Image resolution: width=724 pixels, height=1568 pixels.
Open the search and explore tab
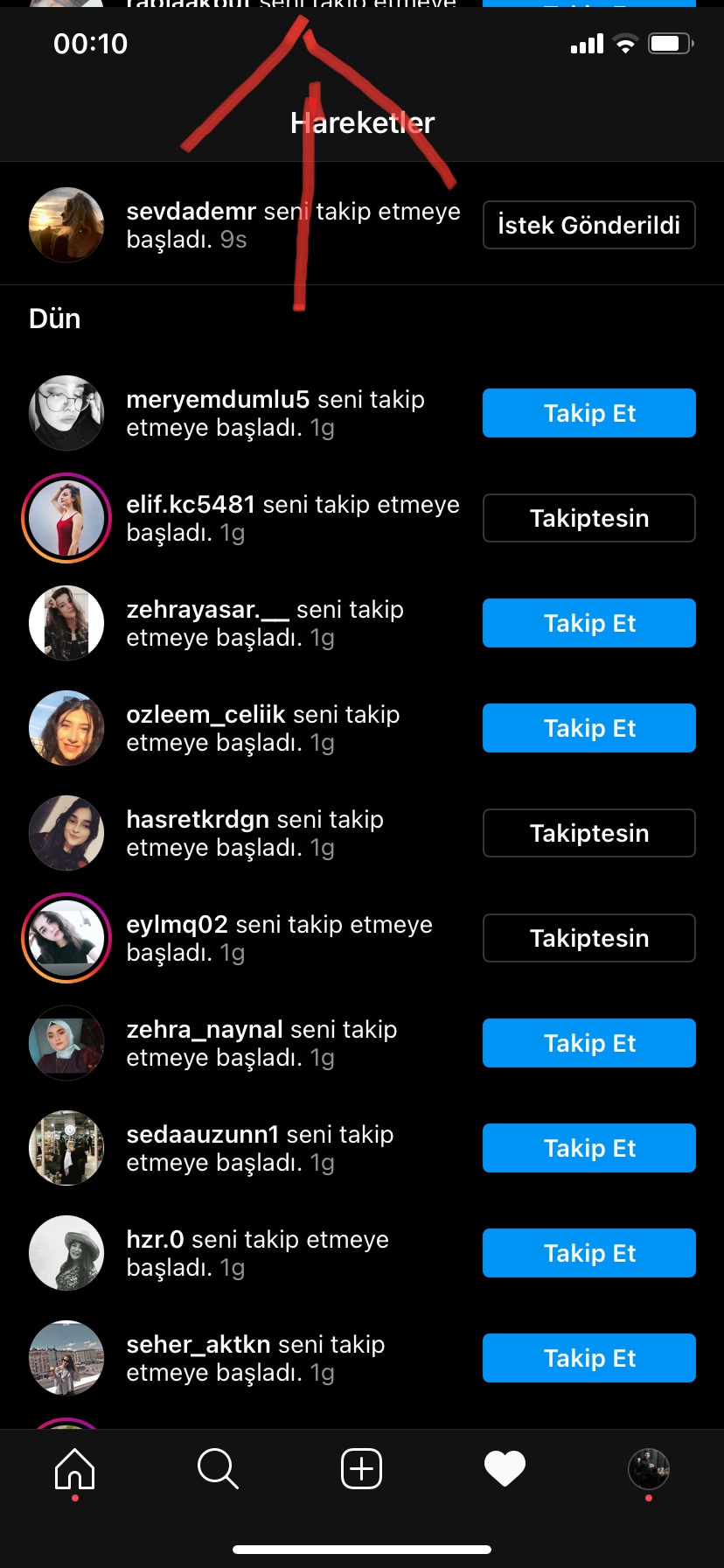218,1468
